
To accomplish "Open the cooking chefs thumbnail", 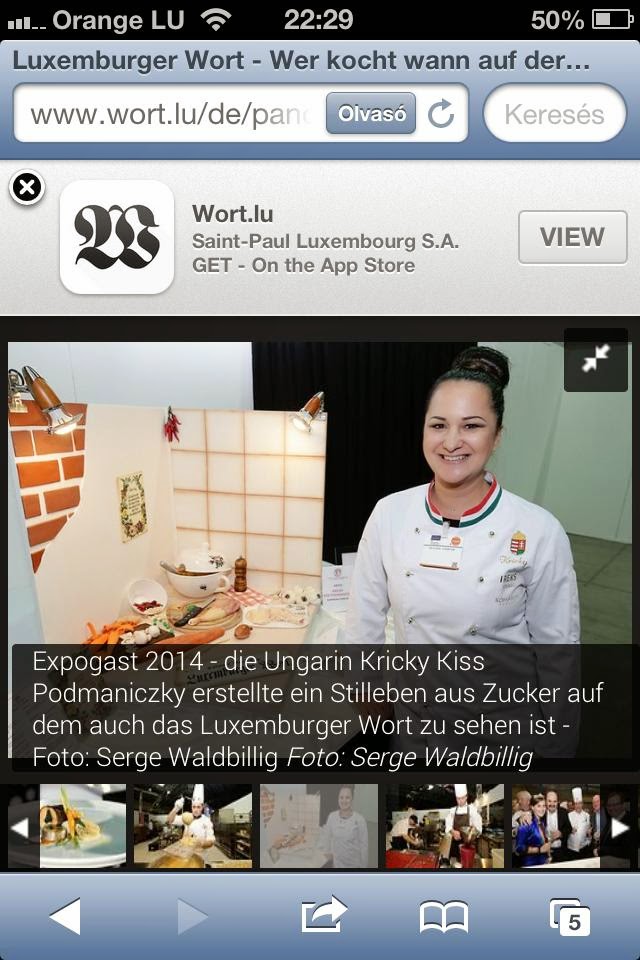I will pyautogui.click(x=444, y=826).
